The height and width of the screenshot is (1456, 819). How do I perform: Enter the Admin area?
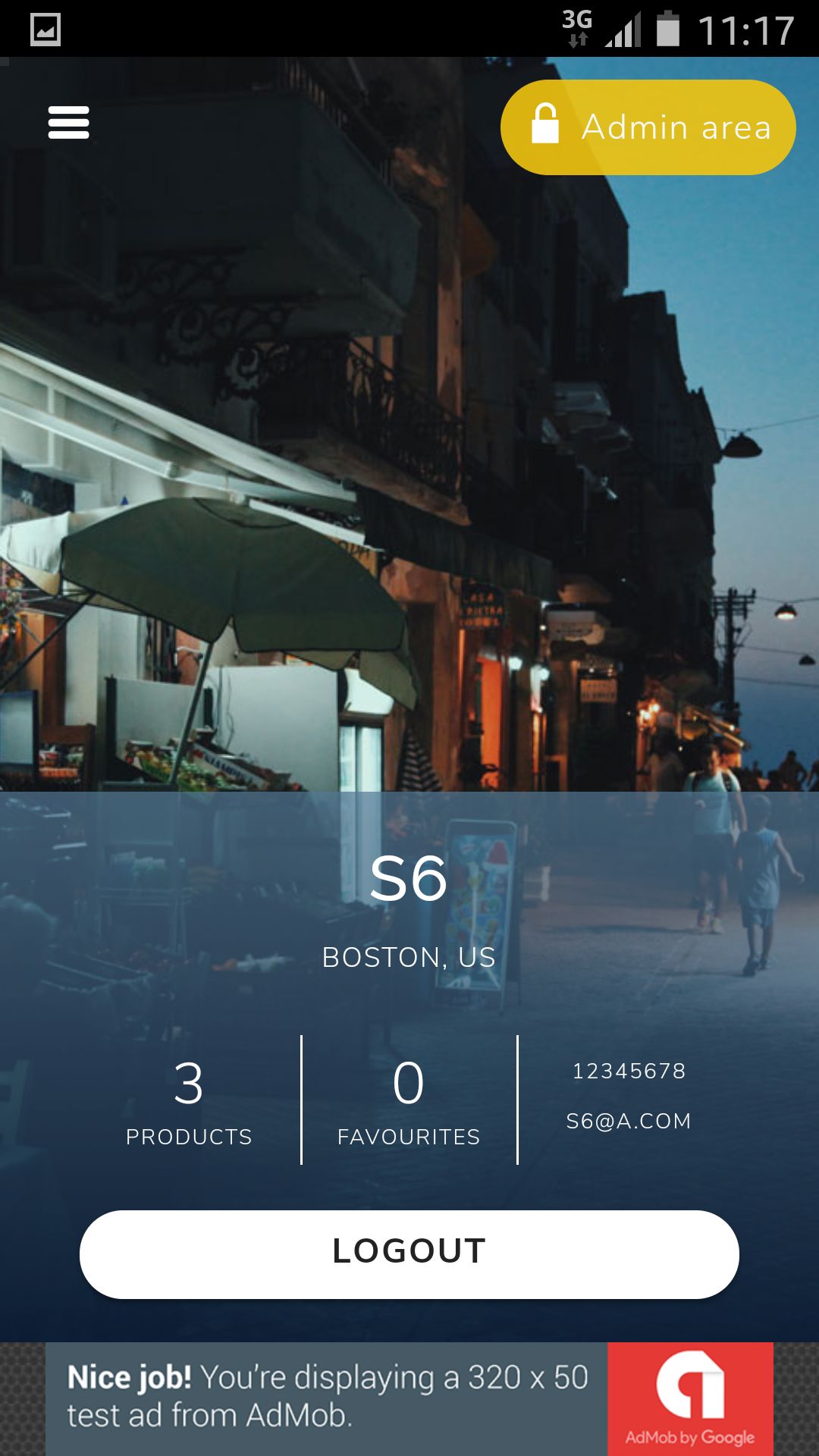click(648, 127)
